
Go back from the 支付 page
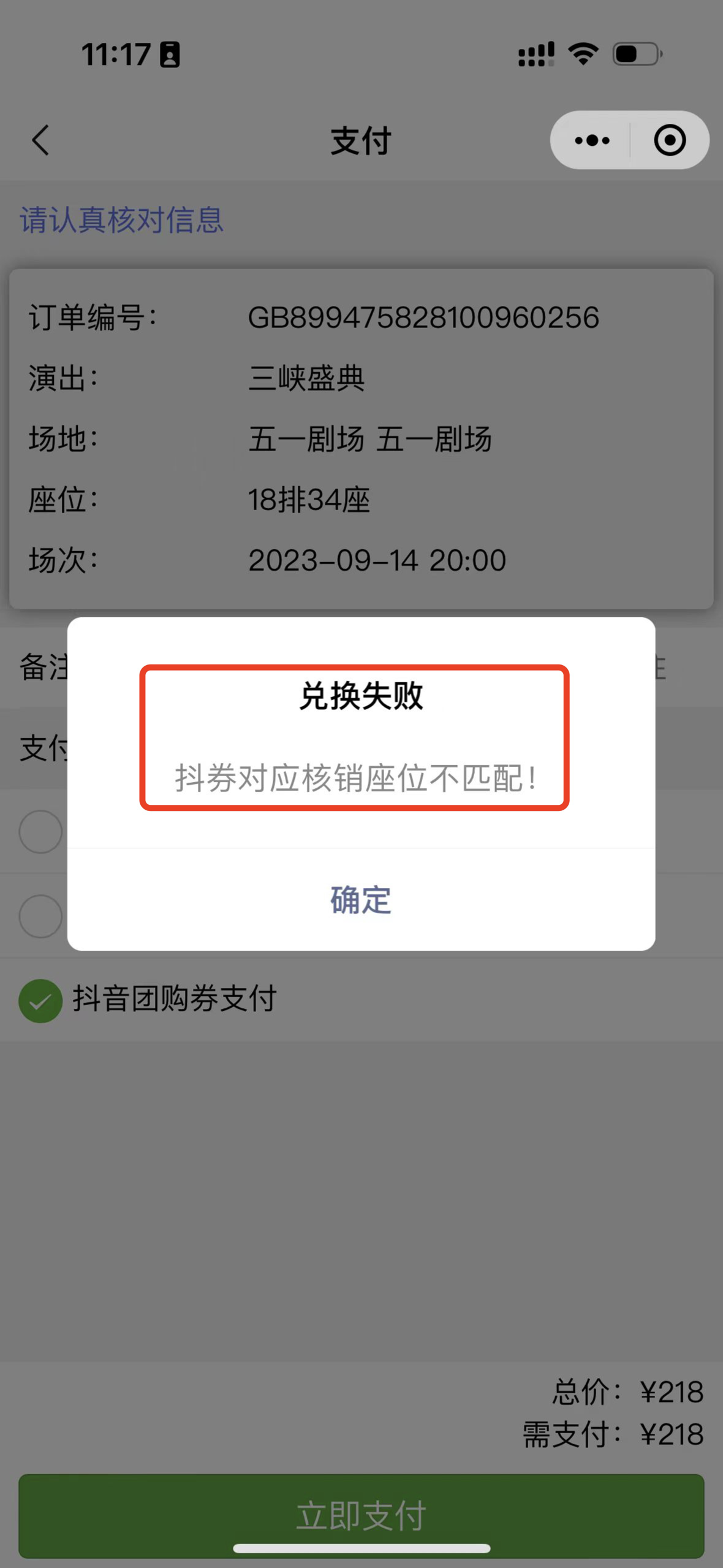[40, 140]
